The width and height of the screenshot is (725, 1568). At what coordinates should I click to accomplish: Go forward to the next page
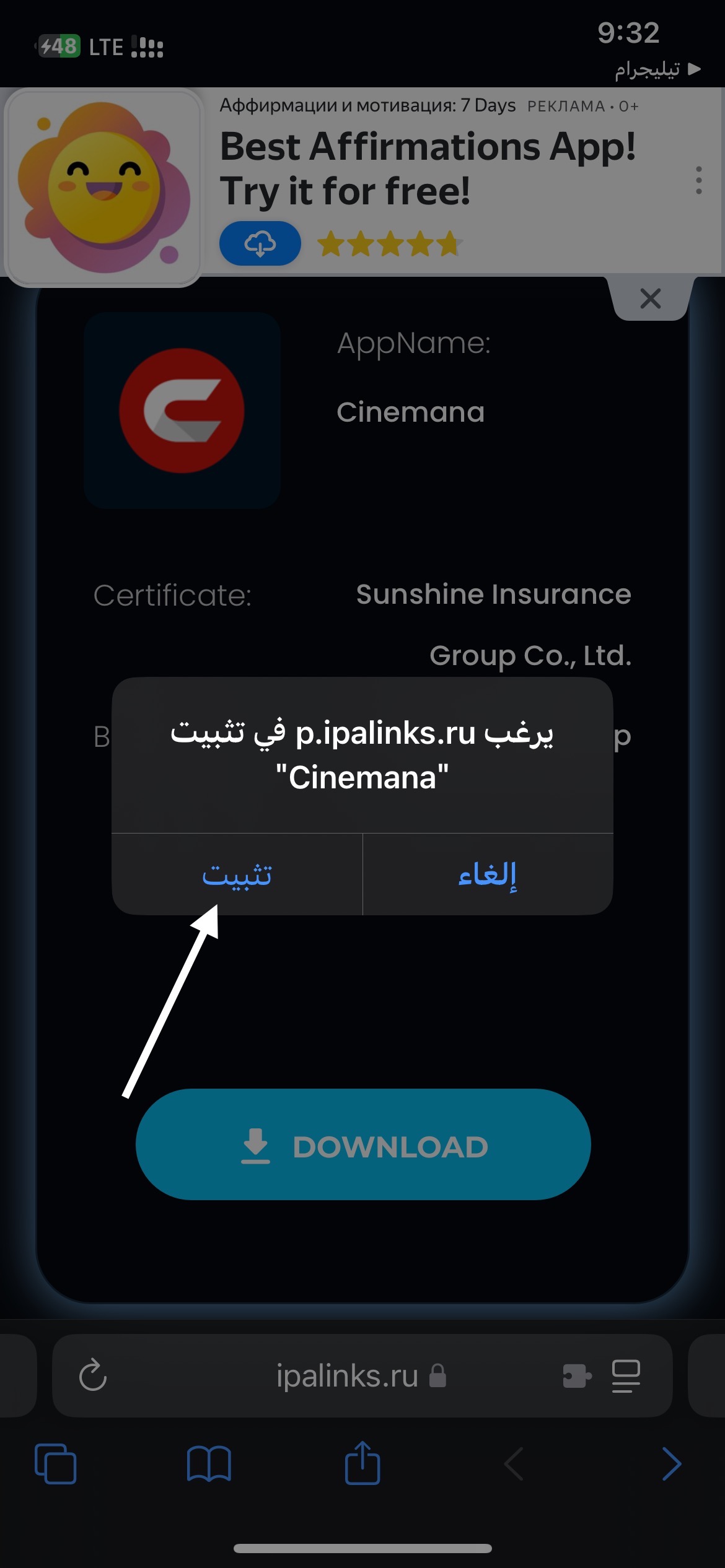click(671, 1464)
